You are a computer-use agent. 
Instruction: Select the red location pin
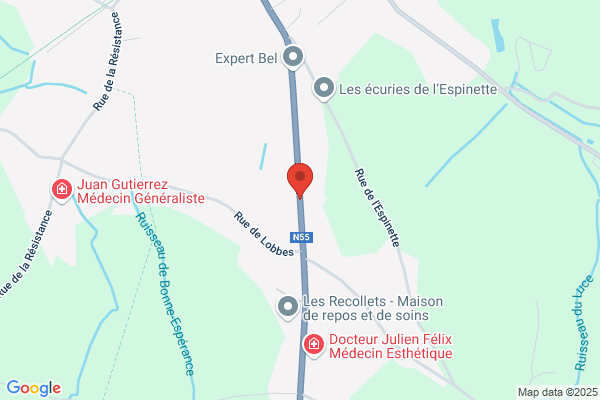coord(300,179)
